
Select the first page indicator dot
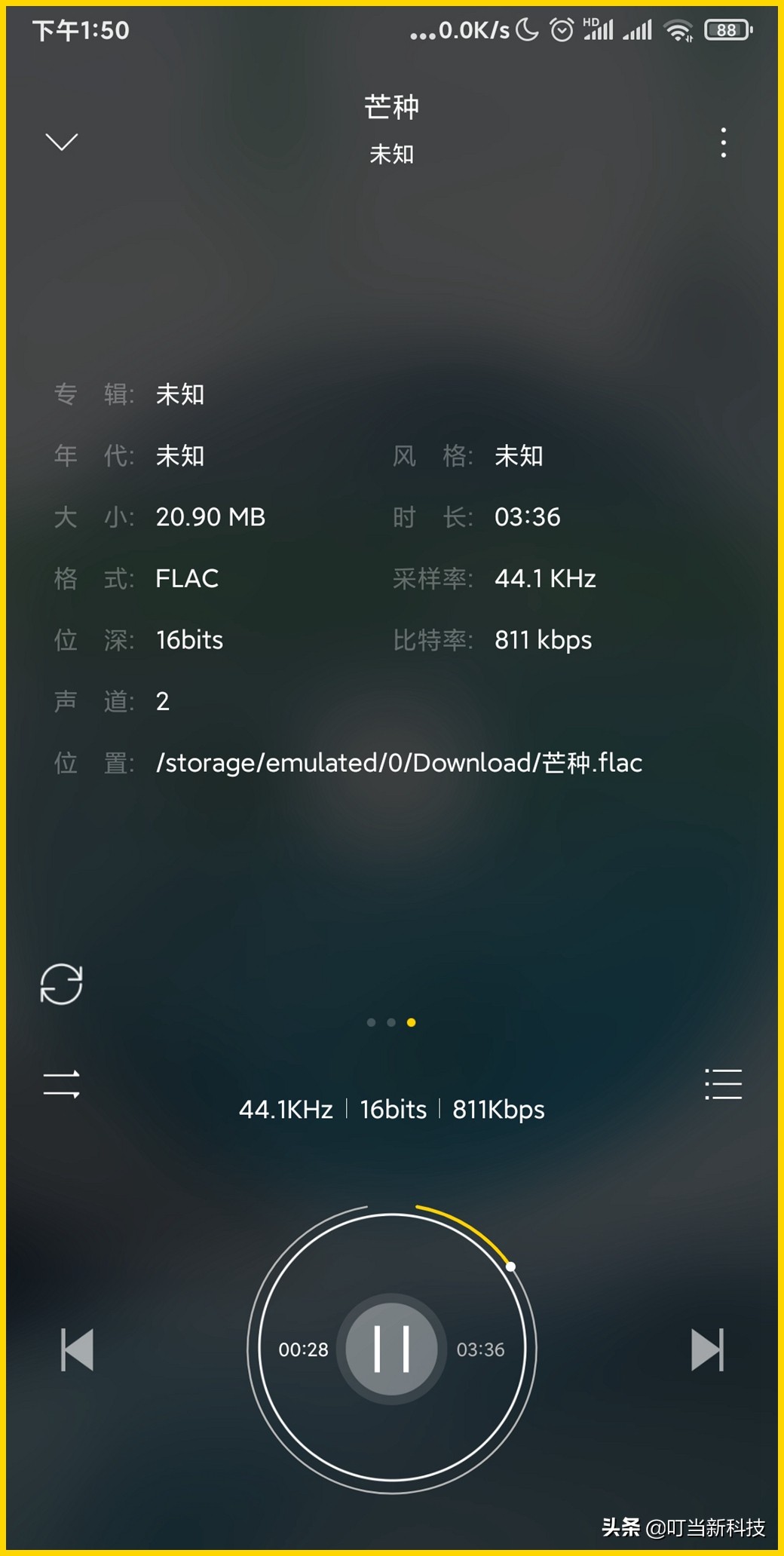click(x=371, y=1022)
